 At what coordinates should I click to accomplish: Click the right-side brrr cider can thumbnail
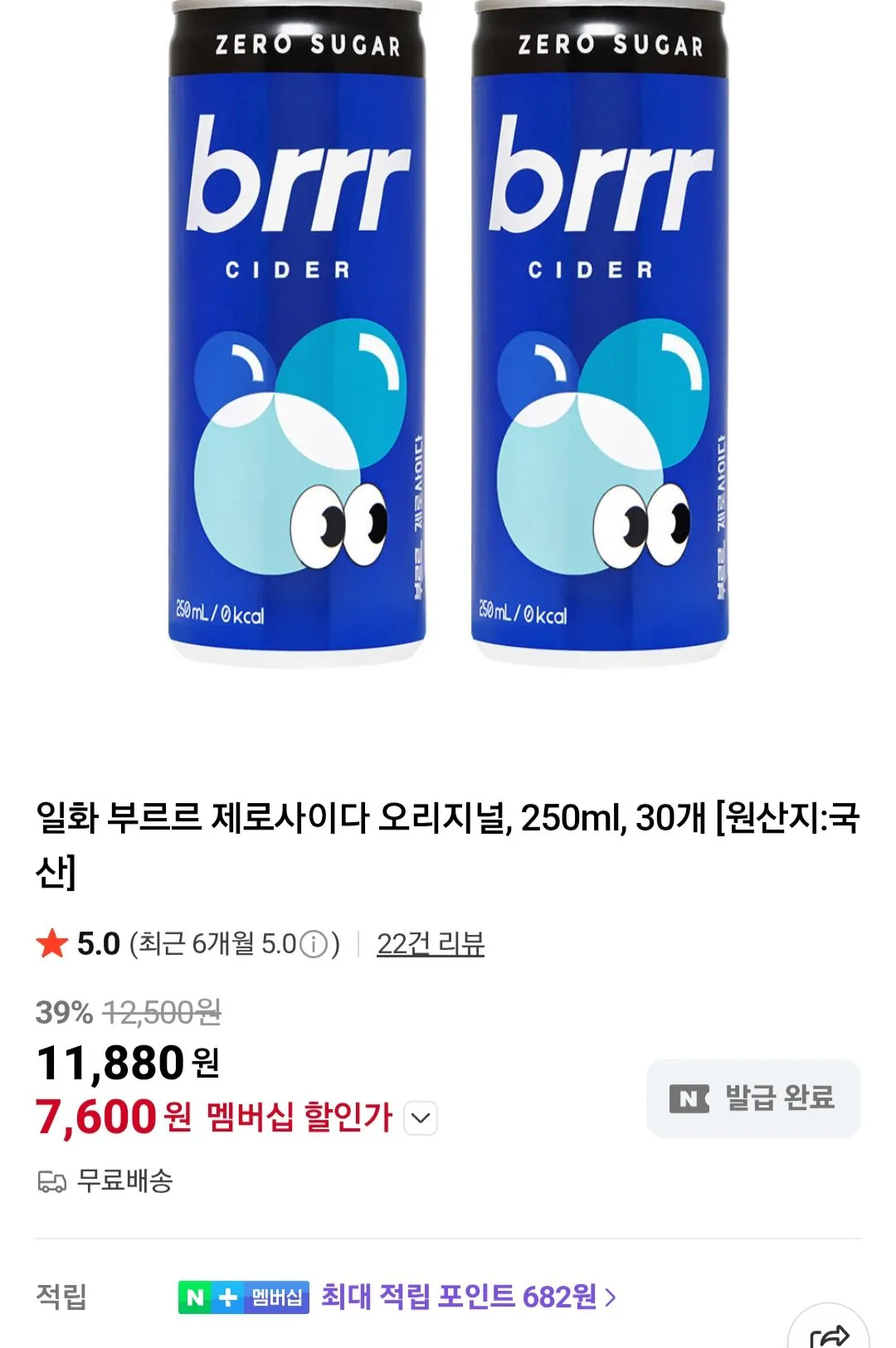coord(597,332)
